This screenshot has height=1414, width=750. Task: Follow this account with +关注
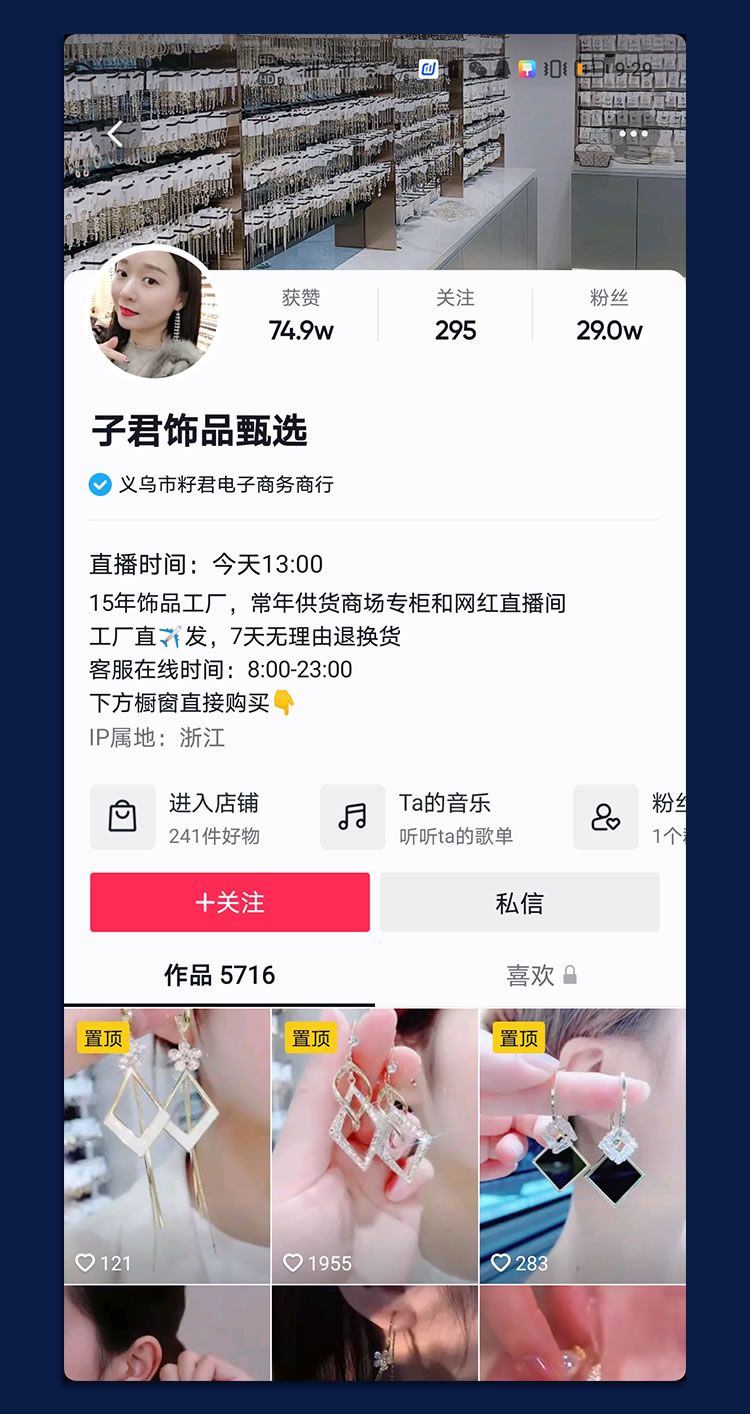pos(230,902)
